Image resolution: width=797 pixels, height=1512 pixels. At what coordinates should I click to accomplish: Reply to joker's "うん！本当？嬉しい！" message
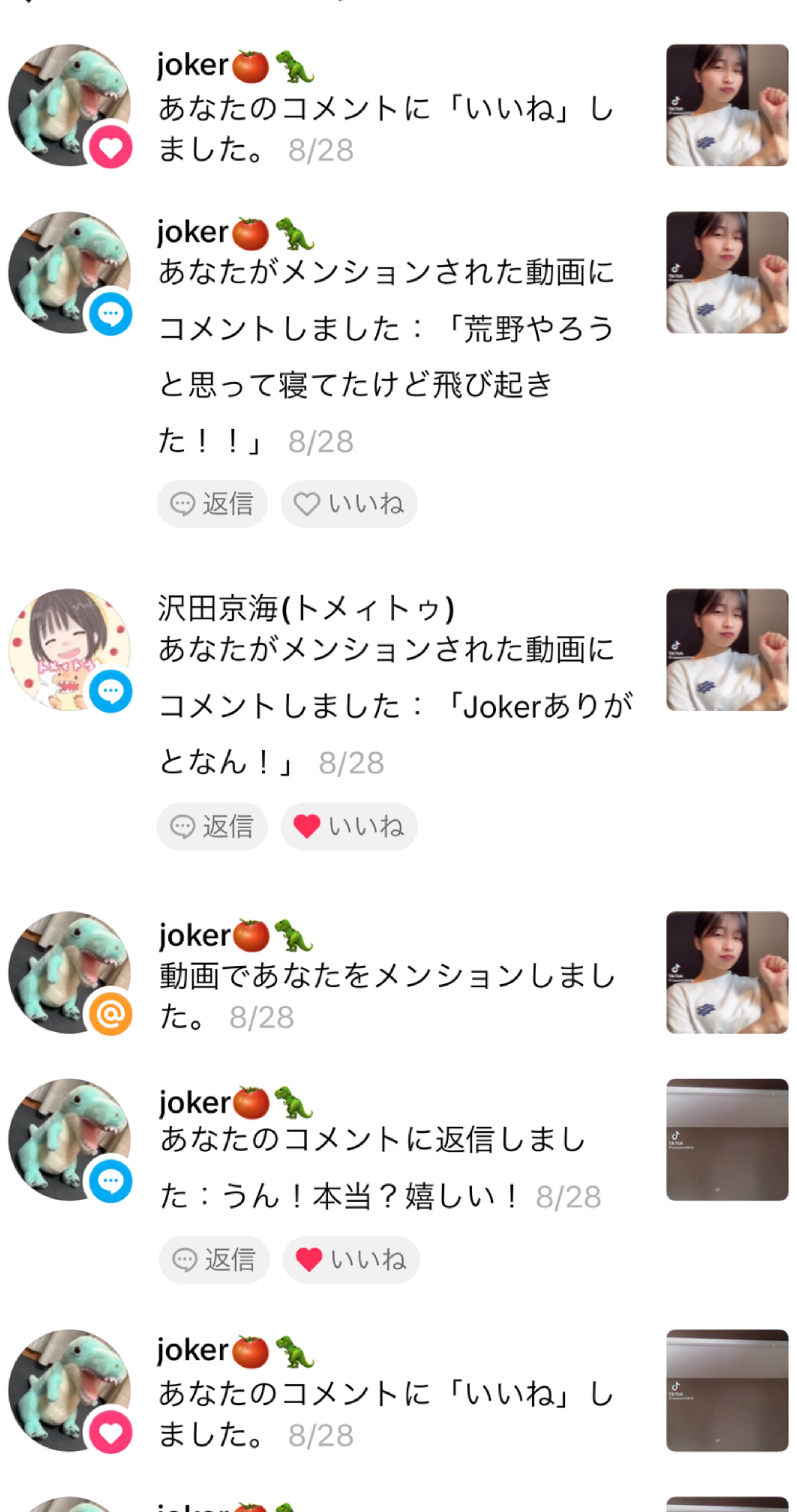(x=214, y=1259)
